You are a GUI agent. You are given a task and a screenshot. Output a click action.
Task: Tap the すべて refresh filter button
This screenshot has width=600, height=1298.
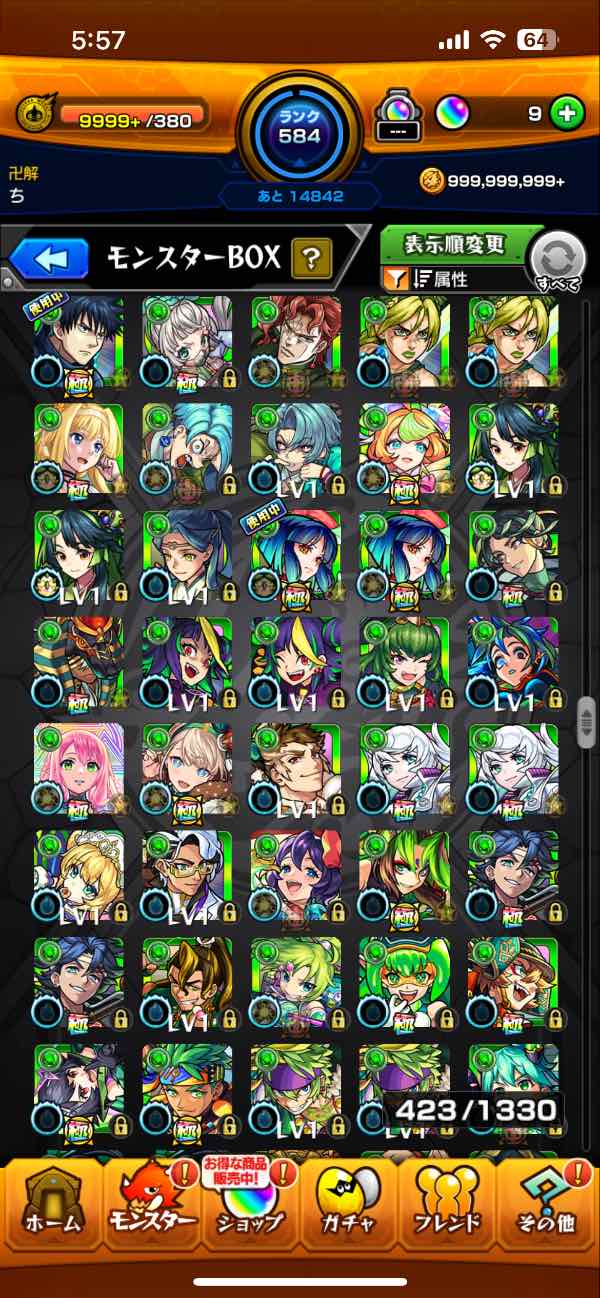pos(558,261)
